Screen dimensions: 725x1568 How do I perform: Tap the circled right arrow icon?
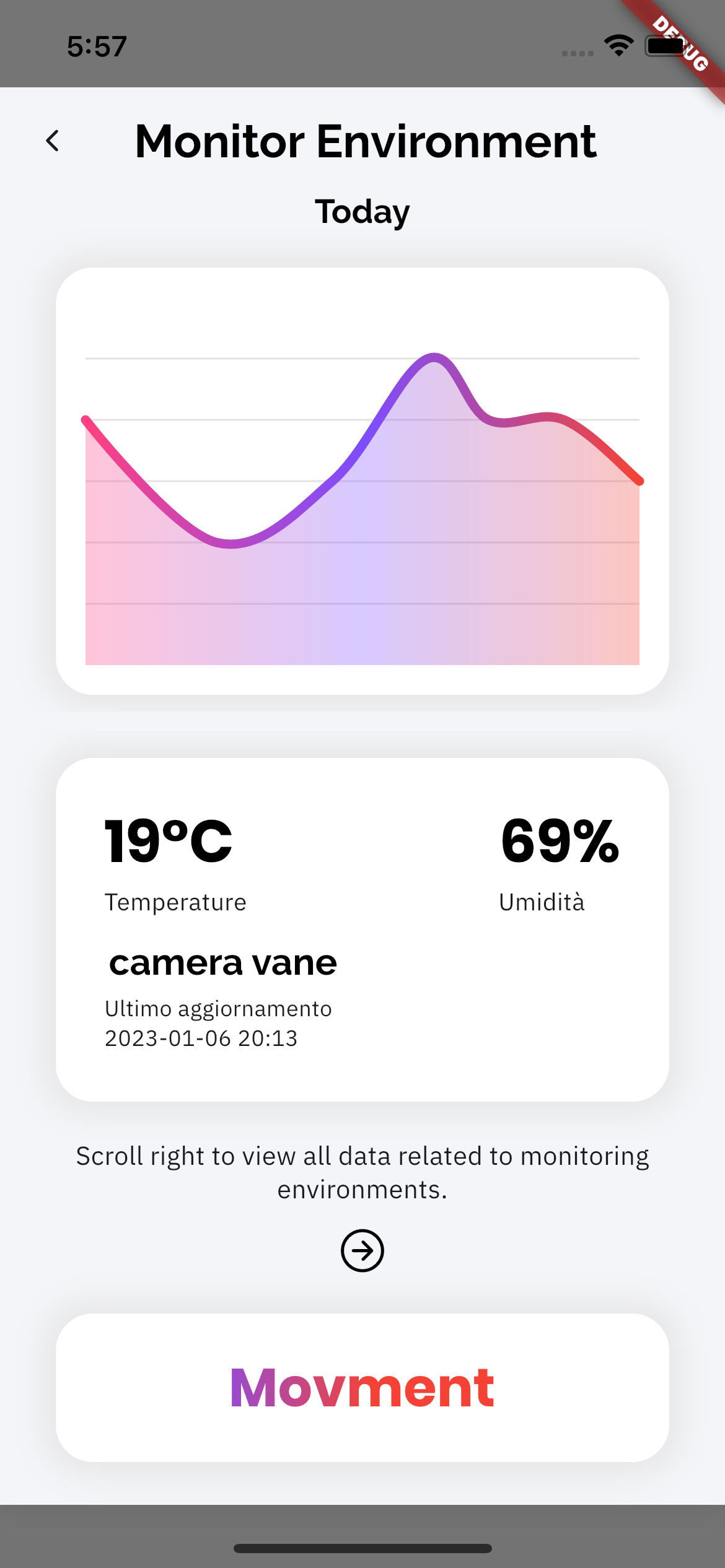(x=362, y=1250)
